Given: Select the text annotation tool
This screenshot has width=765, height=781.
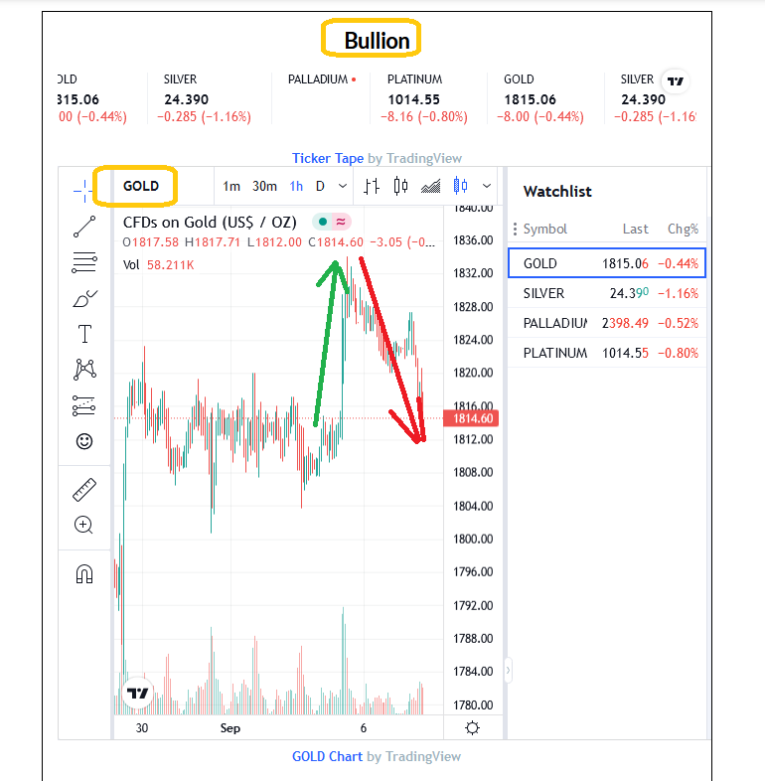Looking at the screenshot, I should 85,334.
